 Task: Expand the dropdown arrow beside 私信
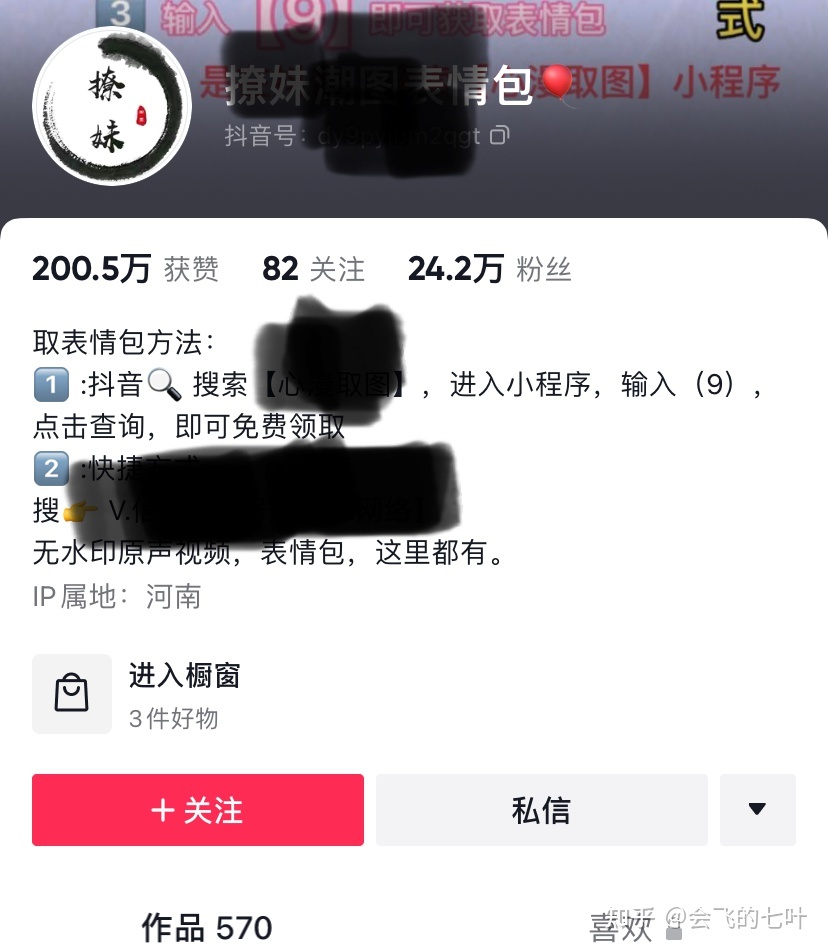757,810
